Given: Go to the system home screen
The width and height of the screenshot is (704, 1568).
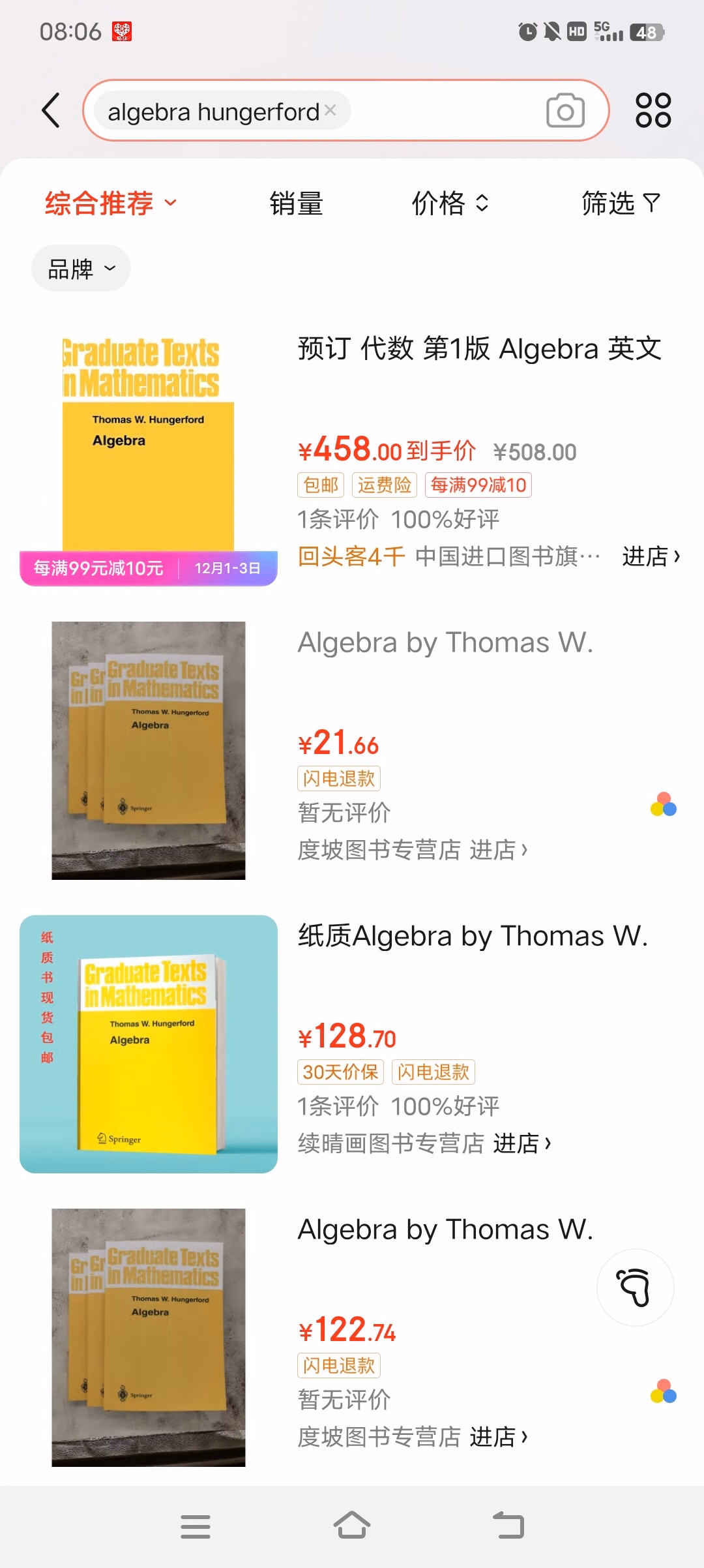Looking at the screenshot, I should 352,1526.
